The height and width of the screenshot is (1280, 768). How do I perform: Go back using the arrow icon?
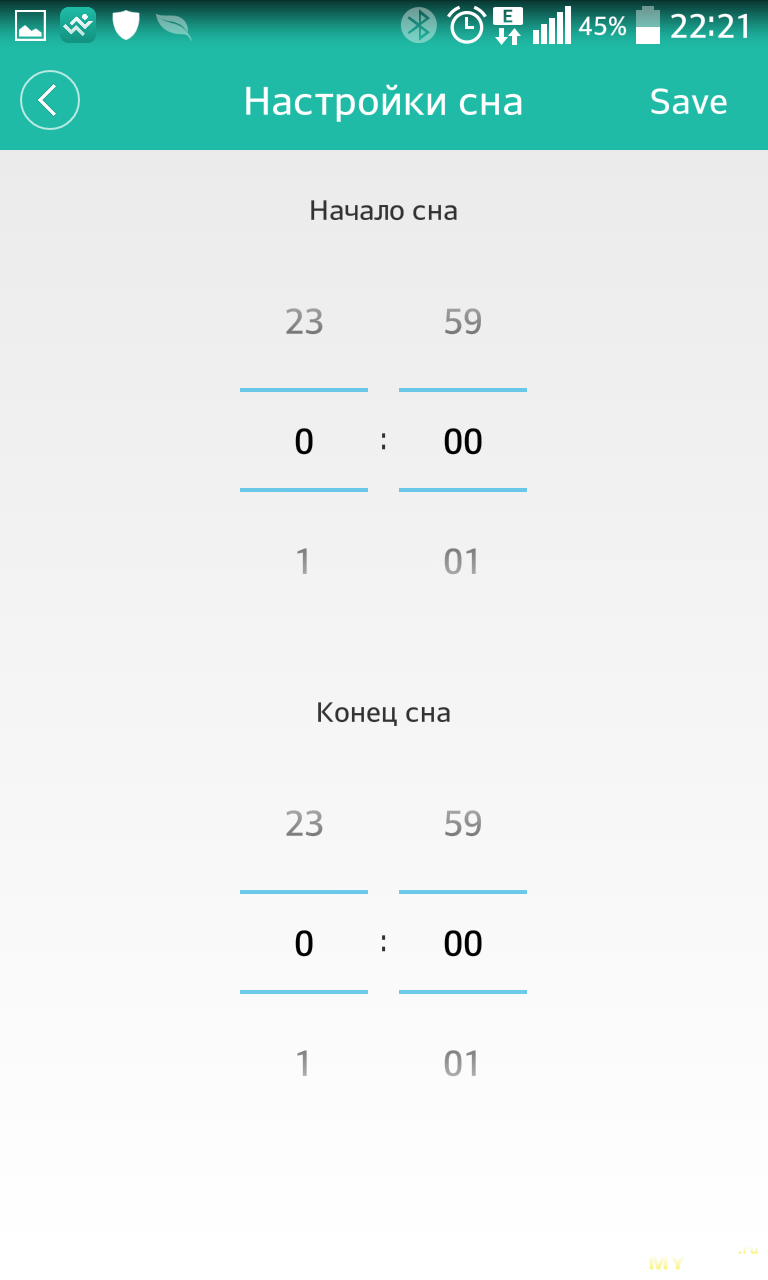[50, 101]
